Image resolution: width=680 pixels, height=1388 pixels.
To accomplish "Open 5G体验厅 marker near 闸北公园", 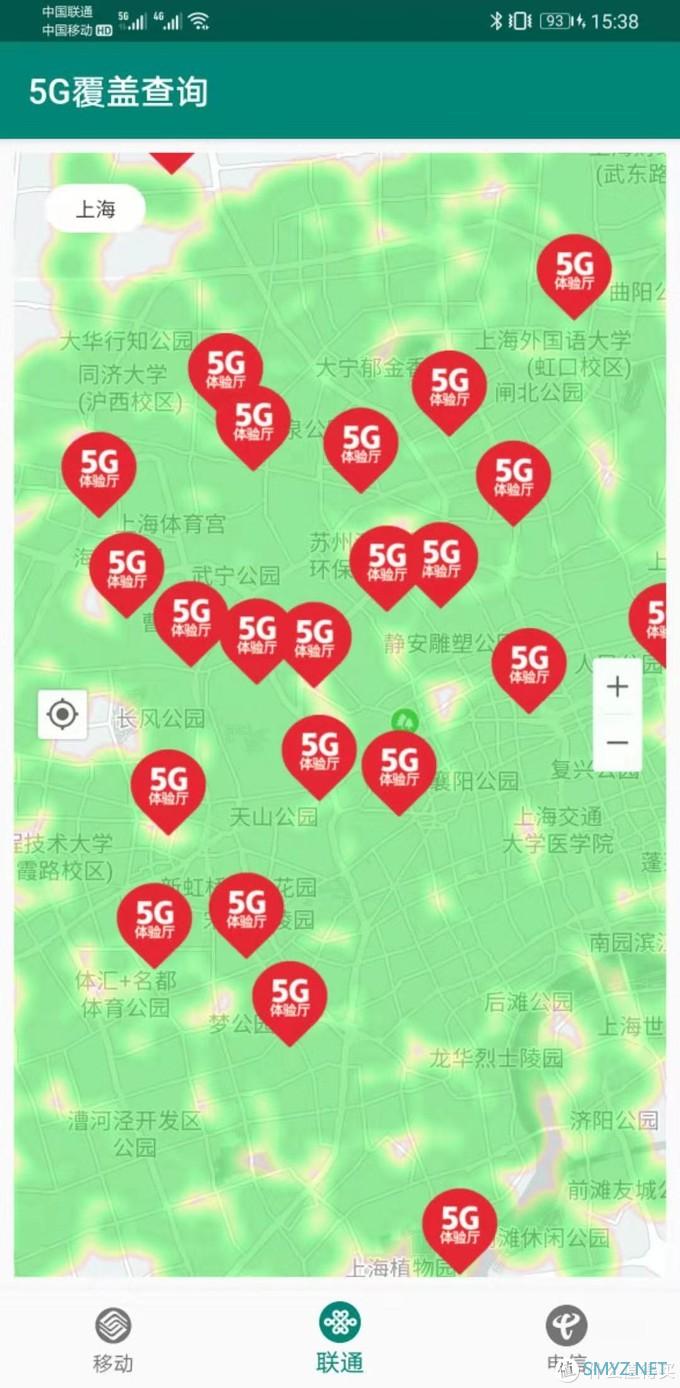I will [449, 386].
